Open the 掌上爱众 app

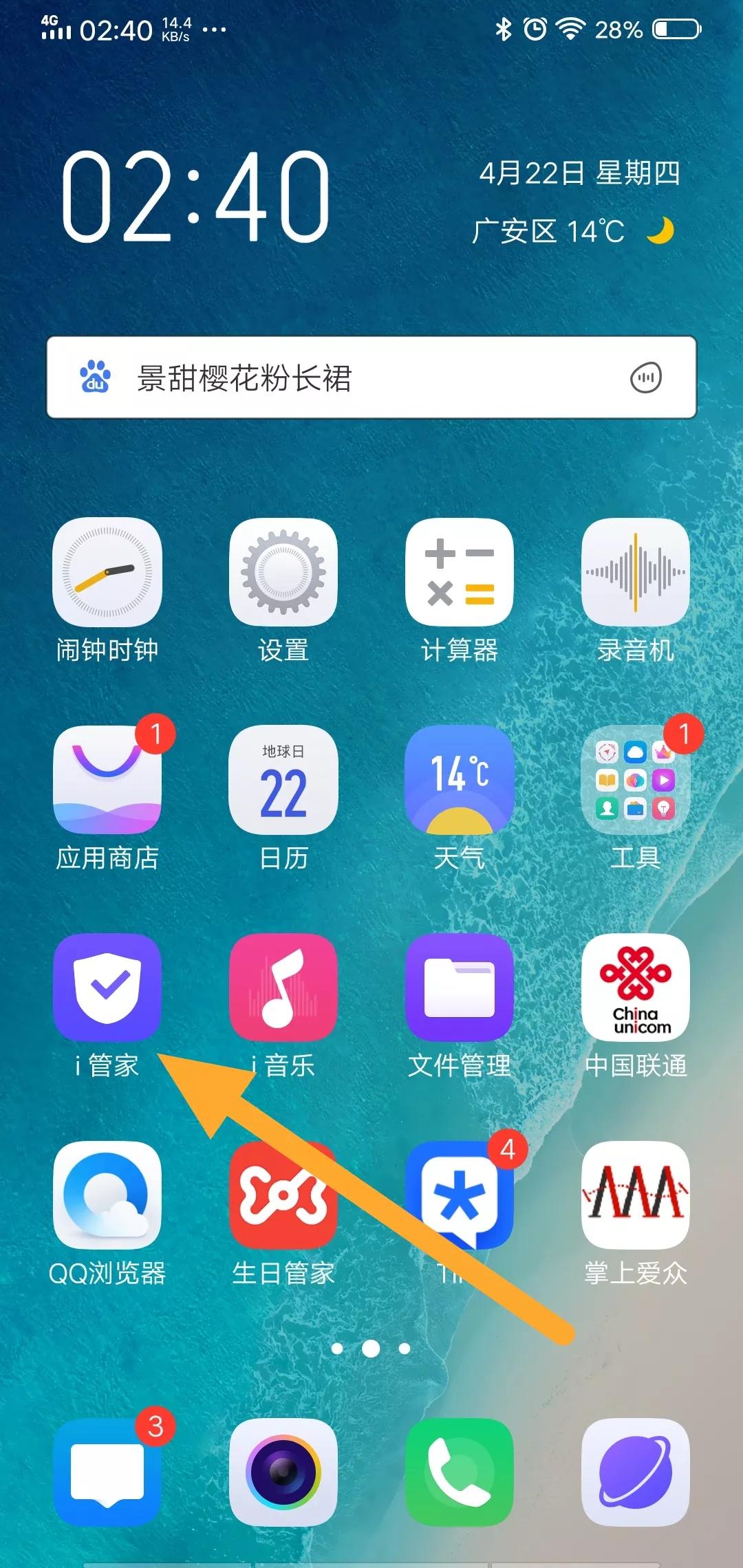(636, 1196)
